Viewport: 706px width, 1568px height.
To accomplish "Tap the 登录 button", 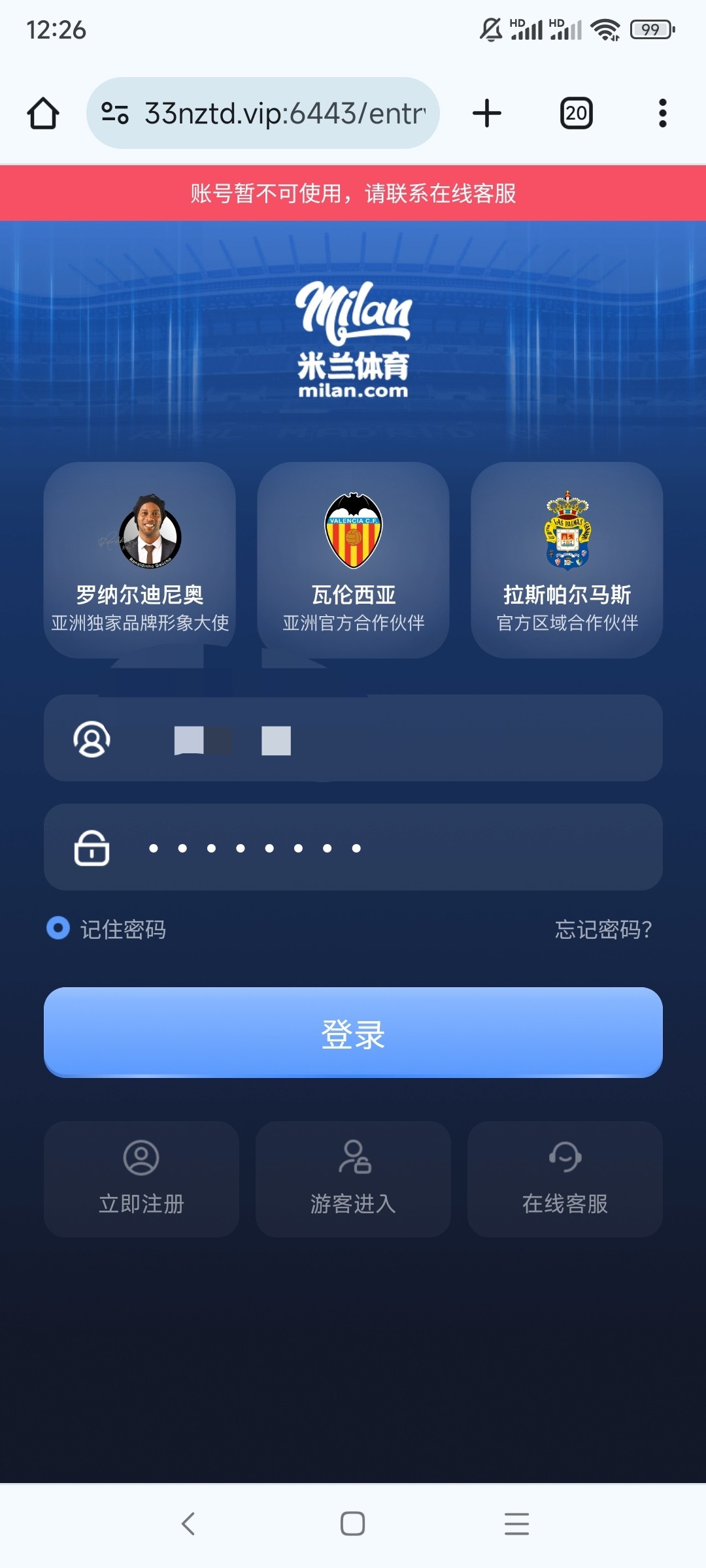I will pos(353,1032).
